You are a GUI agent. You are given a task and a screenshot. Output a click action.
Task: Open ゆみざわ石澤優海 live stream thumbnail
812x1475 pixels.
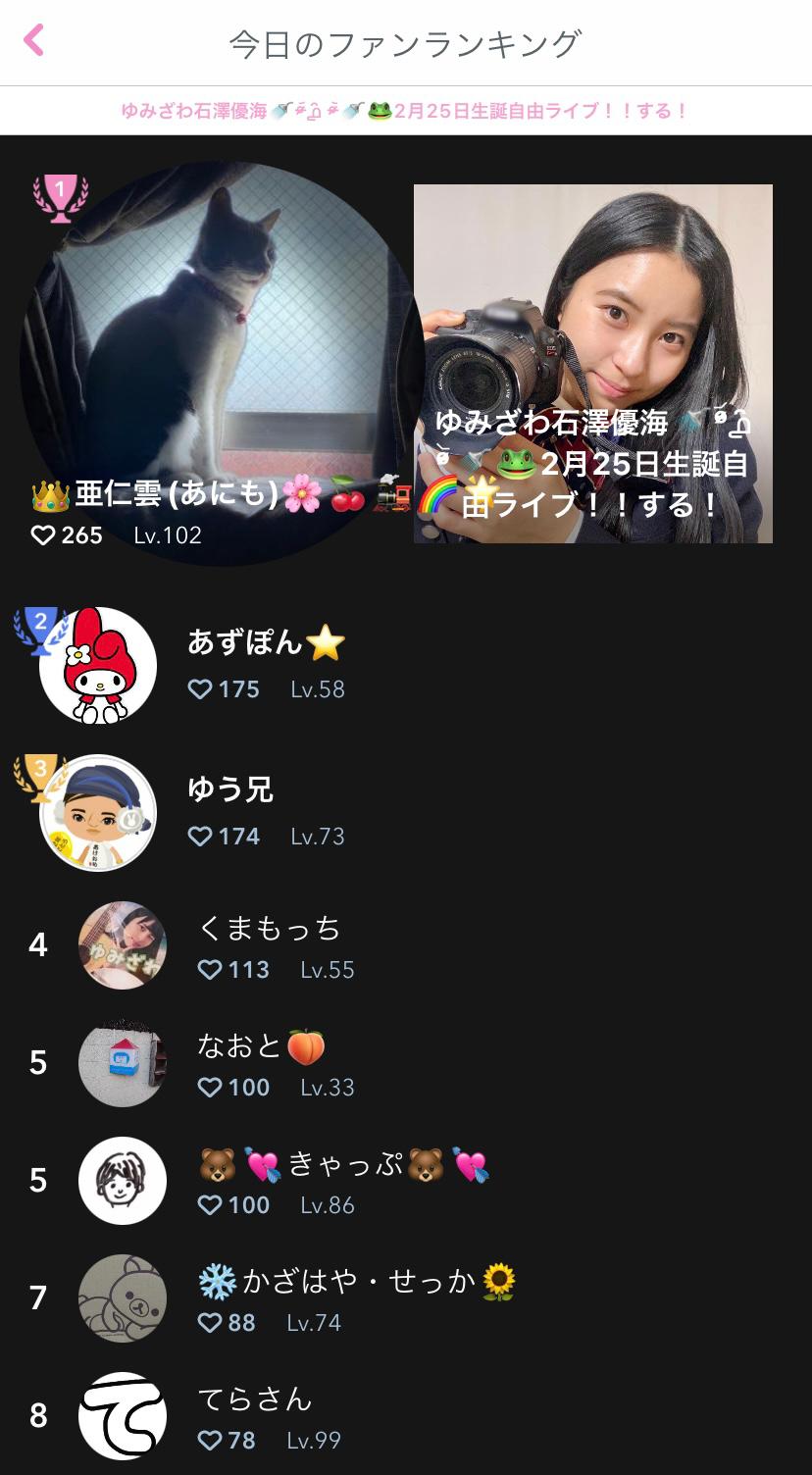pos(592,363)
